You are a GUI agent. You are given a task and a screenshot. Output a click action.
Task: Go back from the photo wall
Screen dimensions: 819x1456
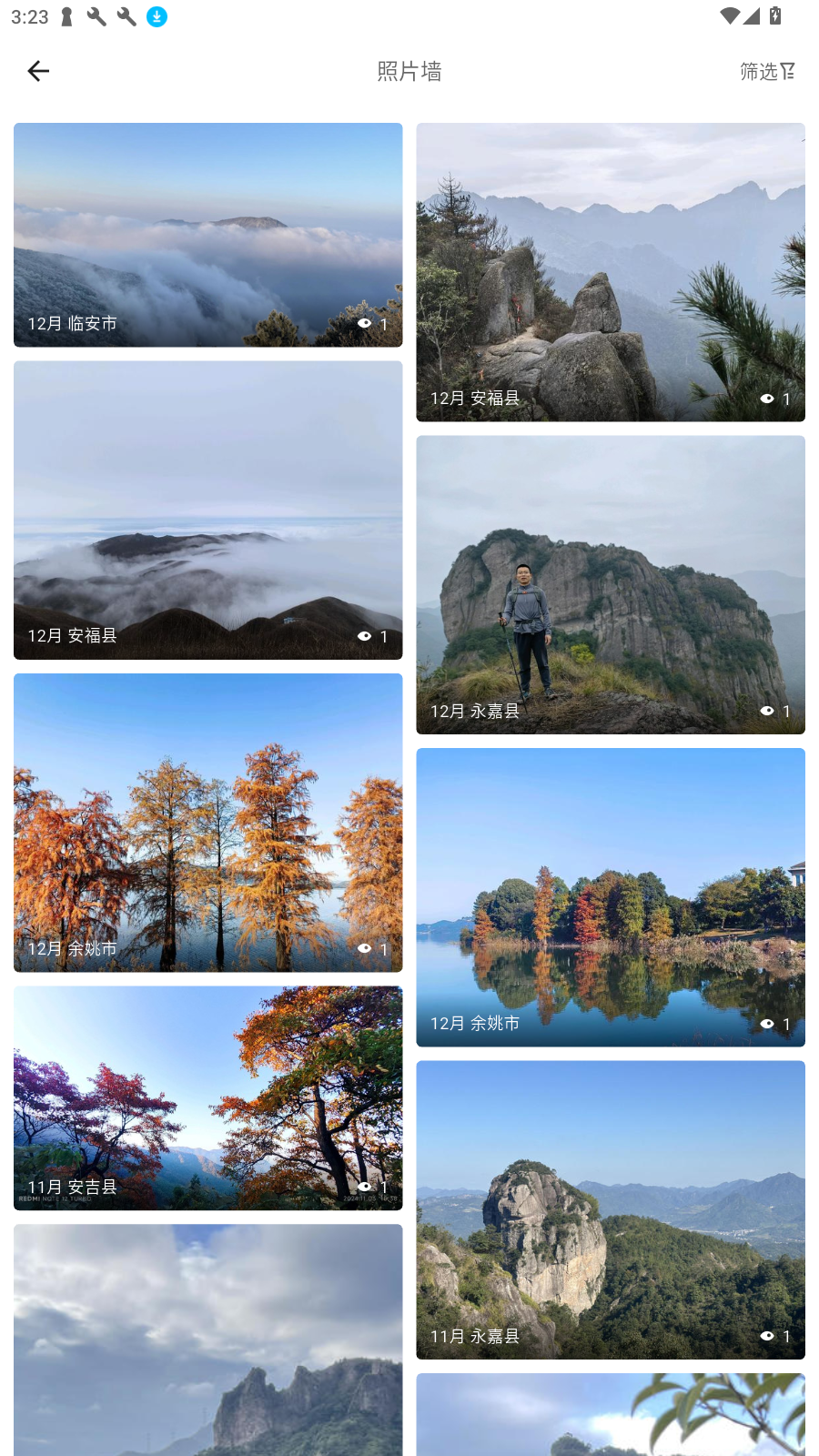point(38,71)
